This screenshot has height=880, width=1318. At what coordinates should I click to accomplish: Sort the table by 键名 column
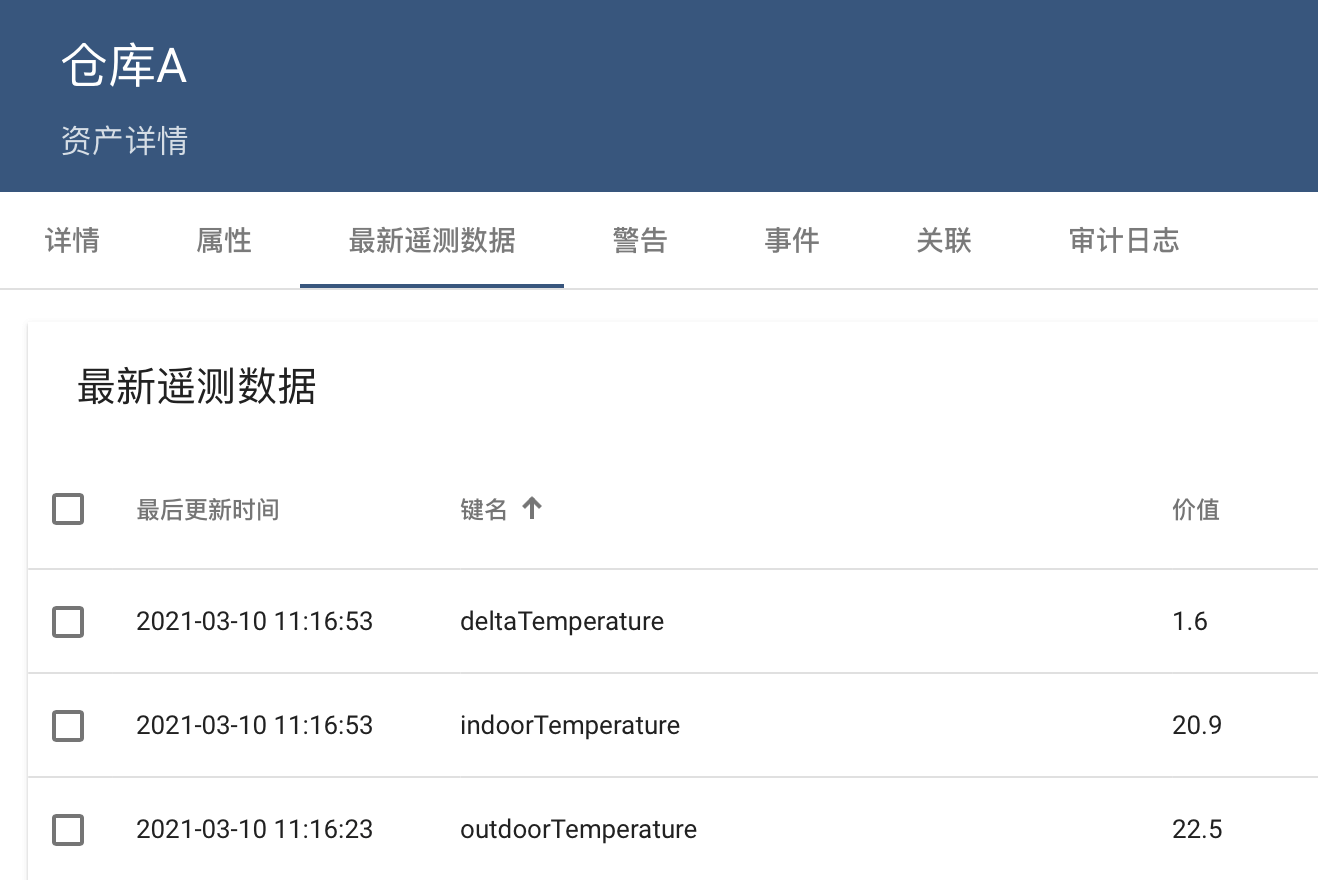[x=485, y=510]
